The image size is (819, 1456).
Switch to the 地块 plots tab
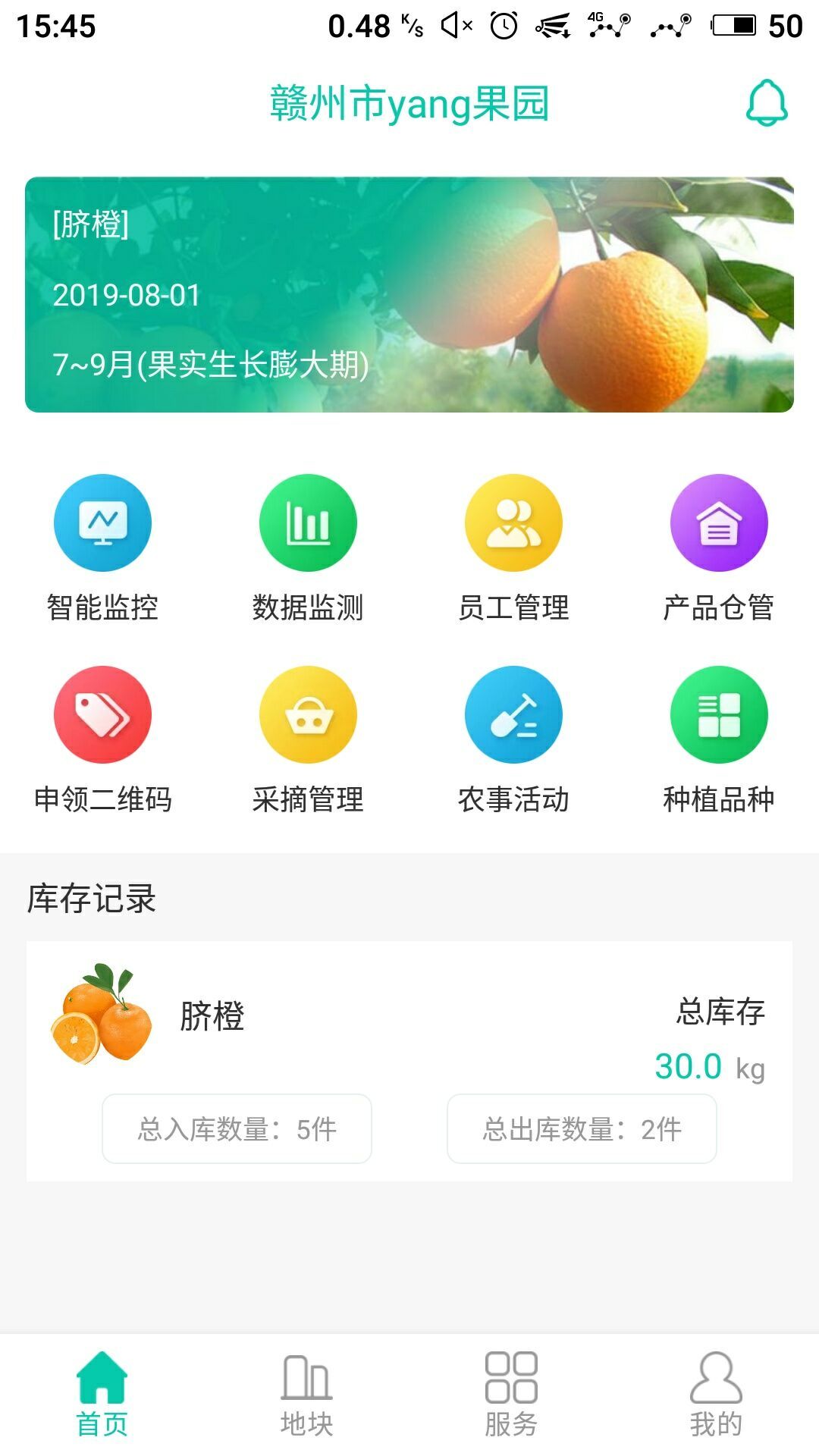click(307, 1394)
